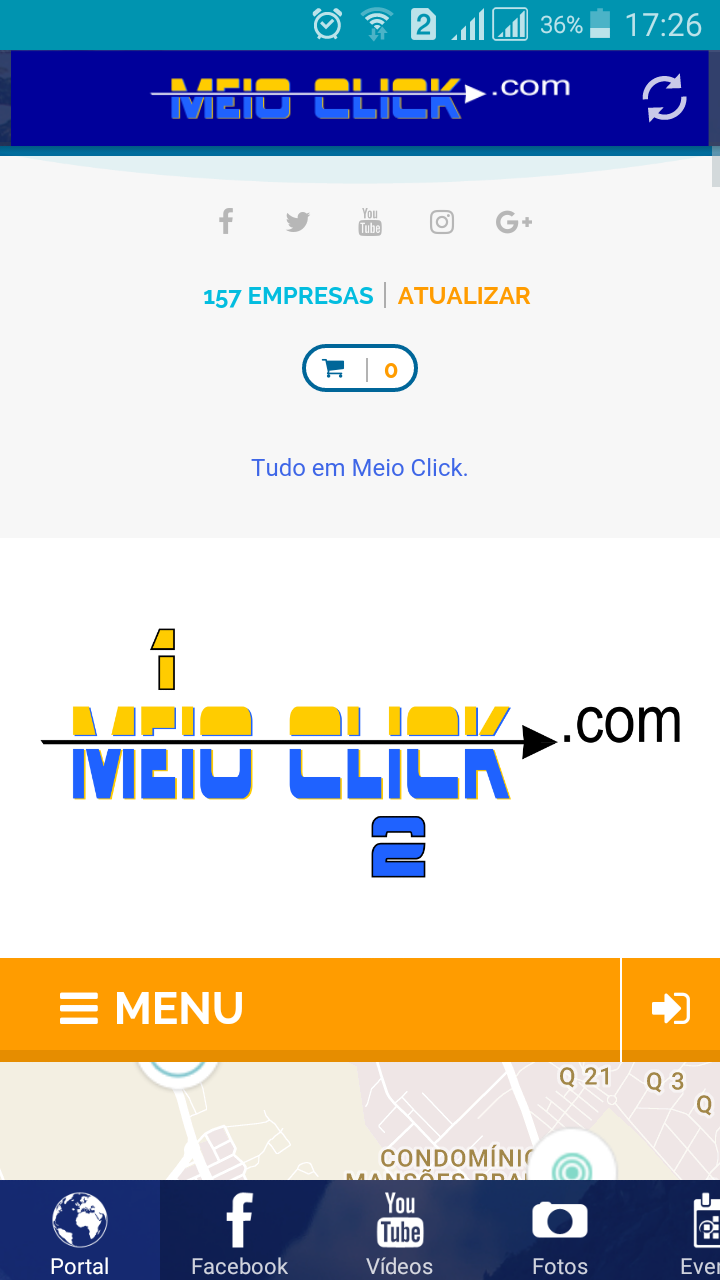Tap the refresh icon in the header
The width and height of the screenshot is (720, 1280).
point(664,98)
